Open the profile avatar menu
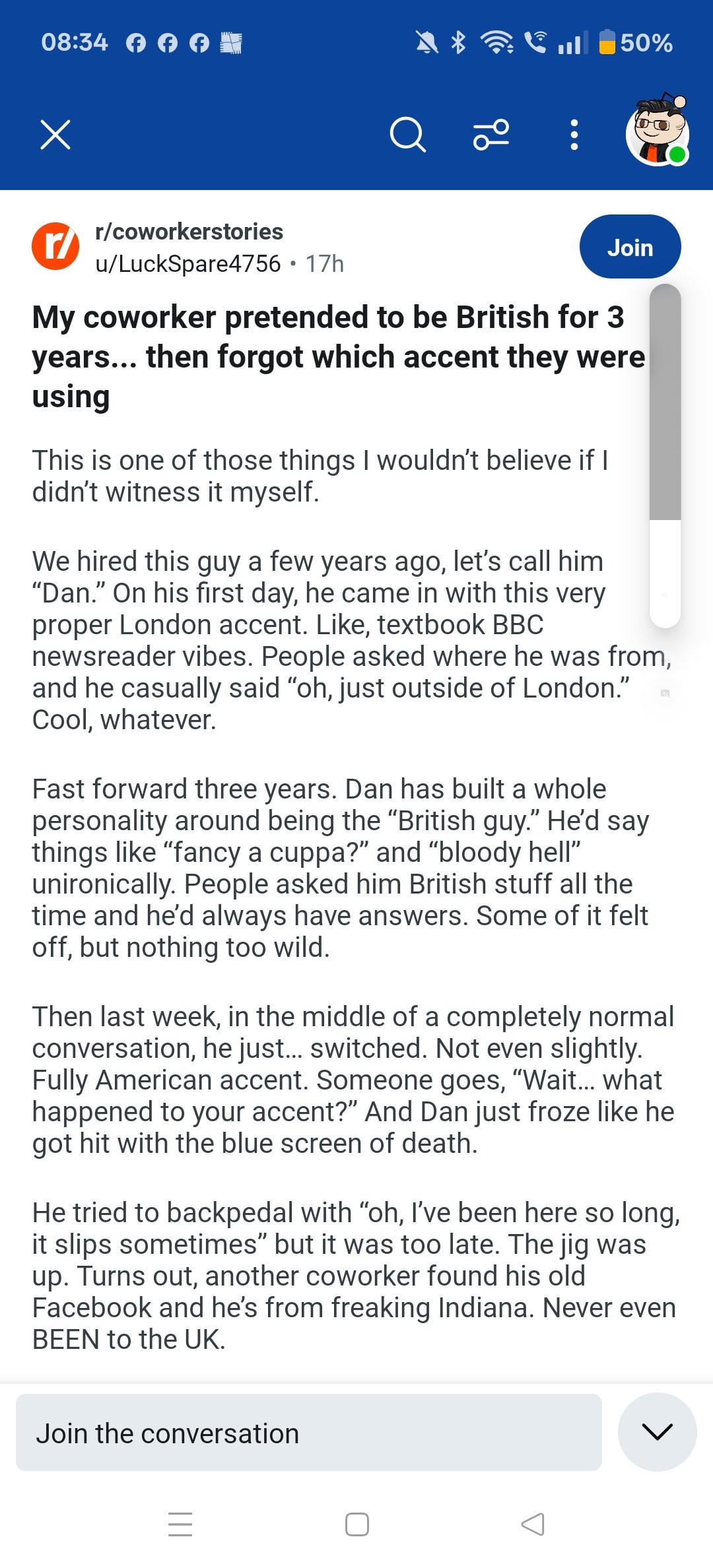 (658, 131)
